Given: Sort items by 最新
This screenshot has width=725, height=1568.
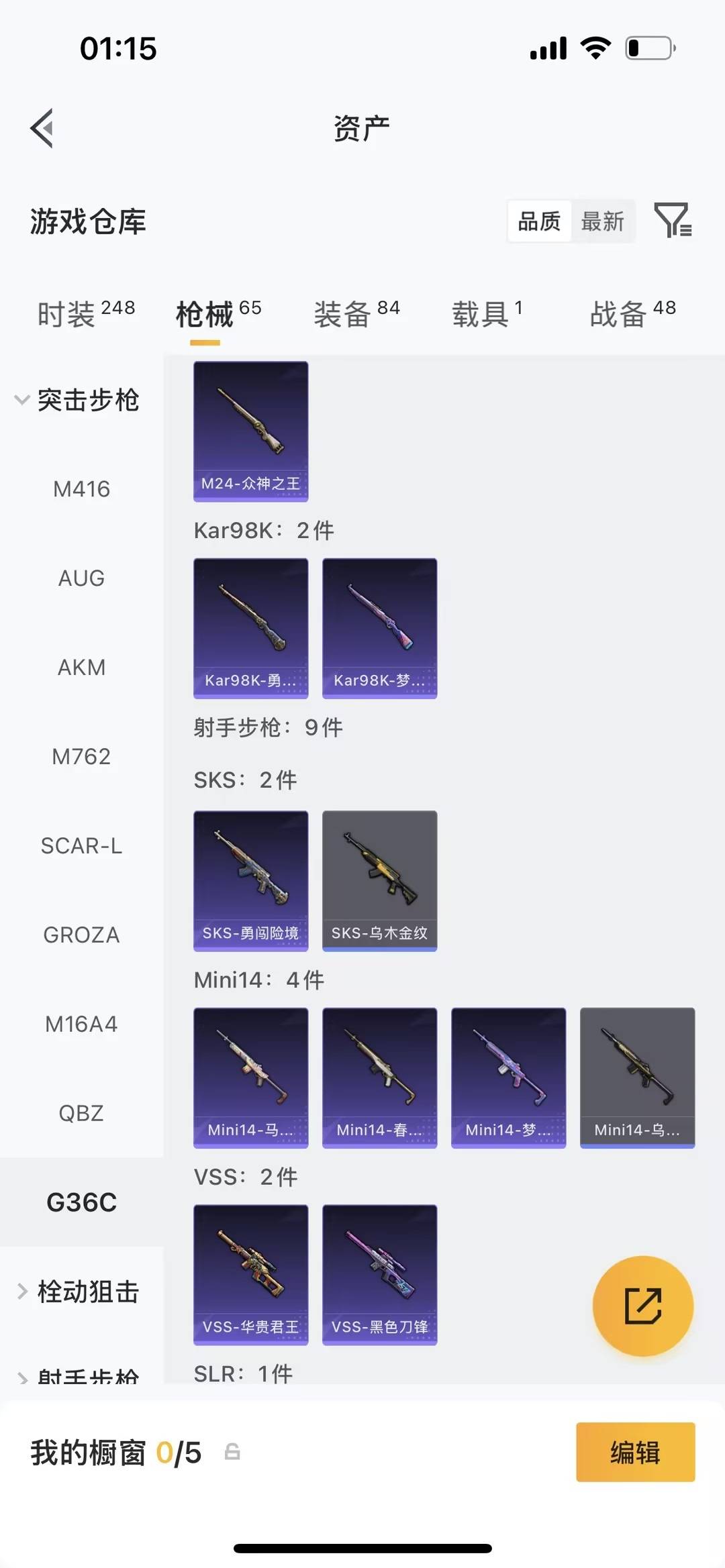Looking at the screenshot, I should (x=602, y=221).
